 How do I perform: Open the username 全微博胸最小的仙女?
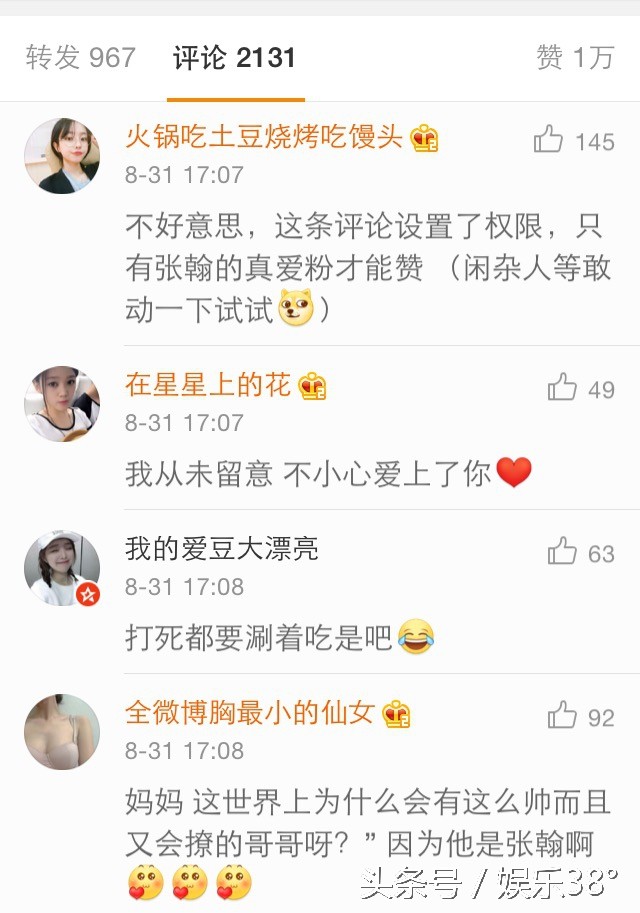tap(250, 713)
